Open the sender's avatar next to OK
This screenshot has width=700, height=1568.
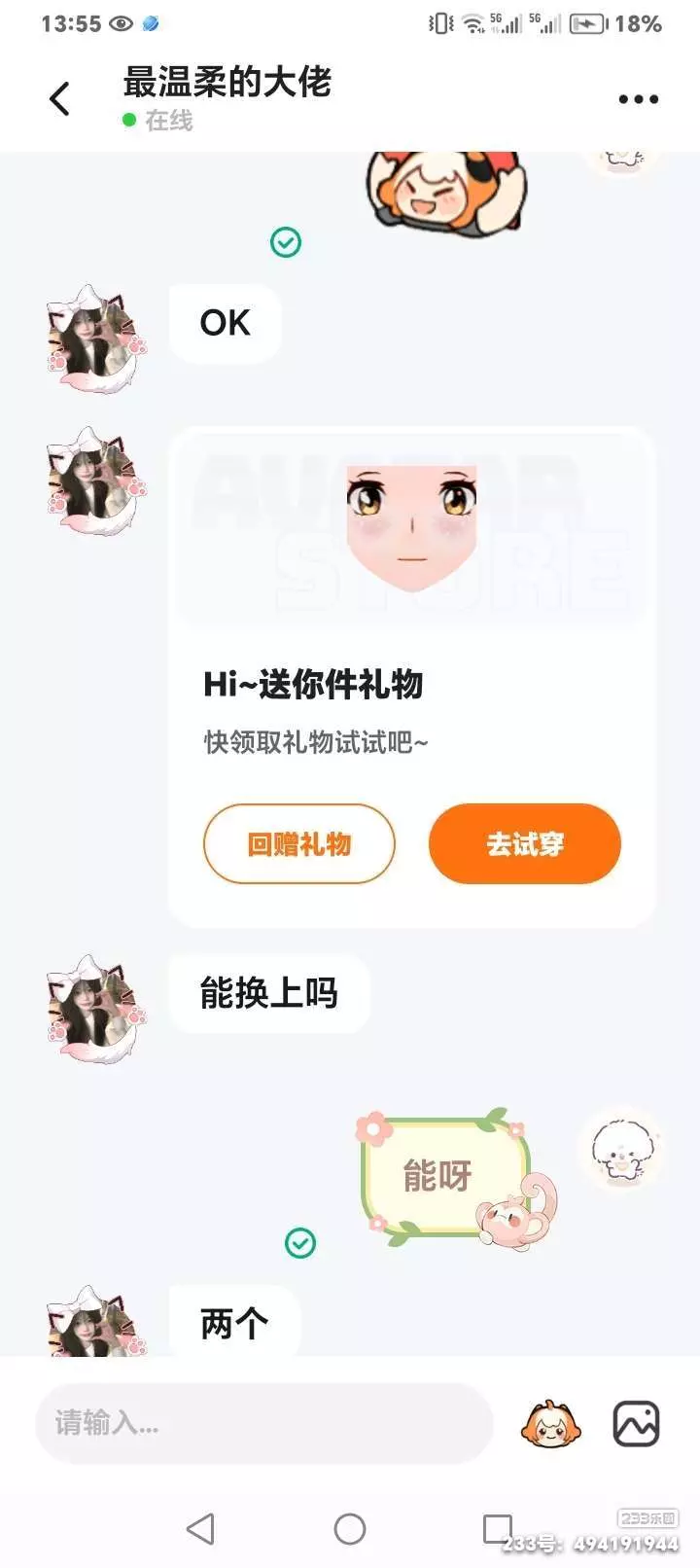[94, 339]
